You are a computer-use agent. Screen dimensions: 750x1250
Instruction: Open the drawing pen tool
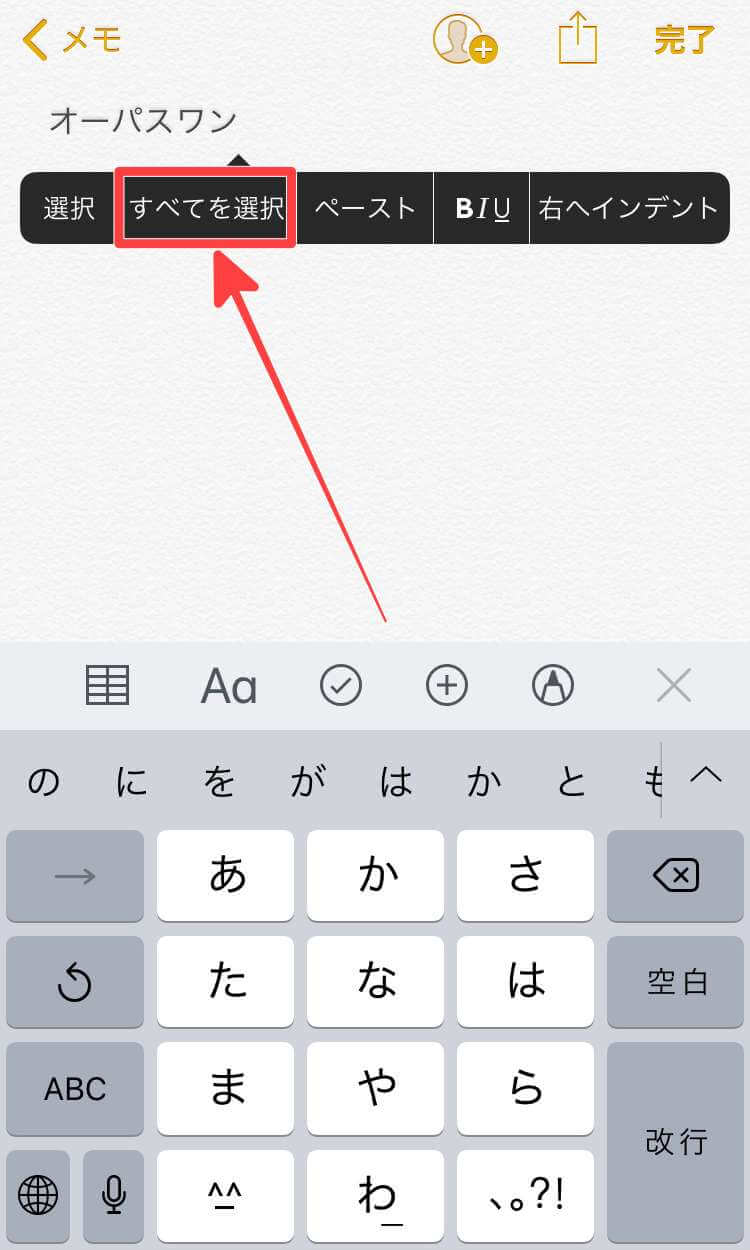coord(553,686)
